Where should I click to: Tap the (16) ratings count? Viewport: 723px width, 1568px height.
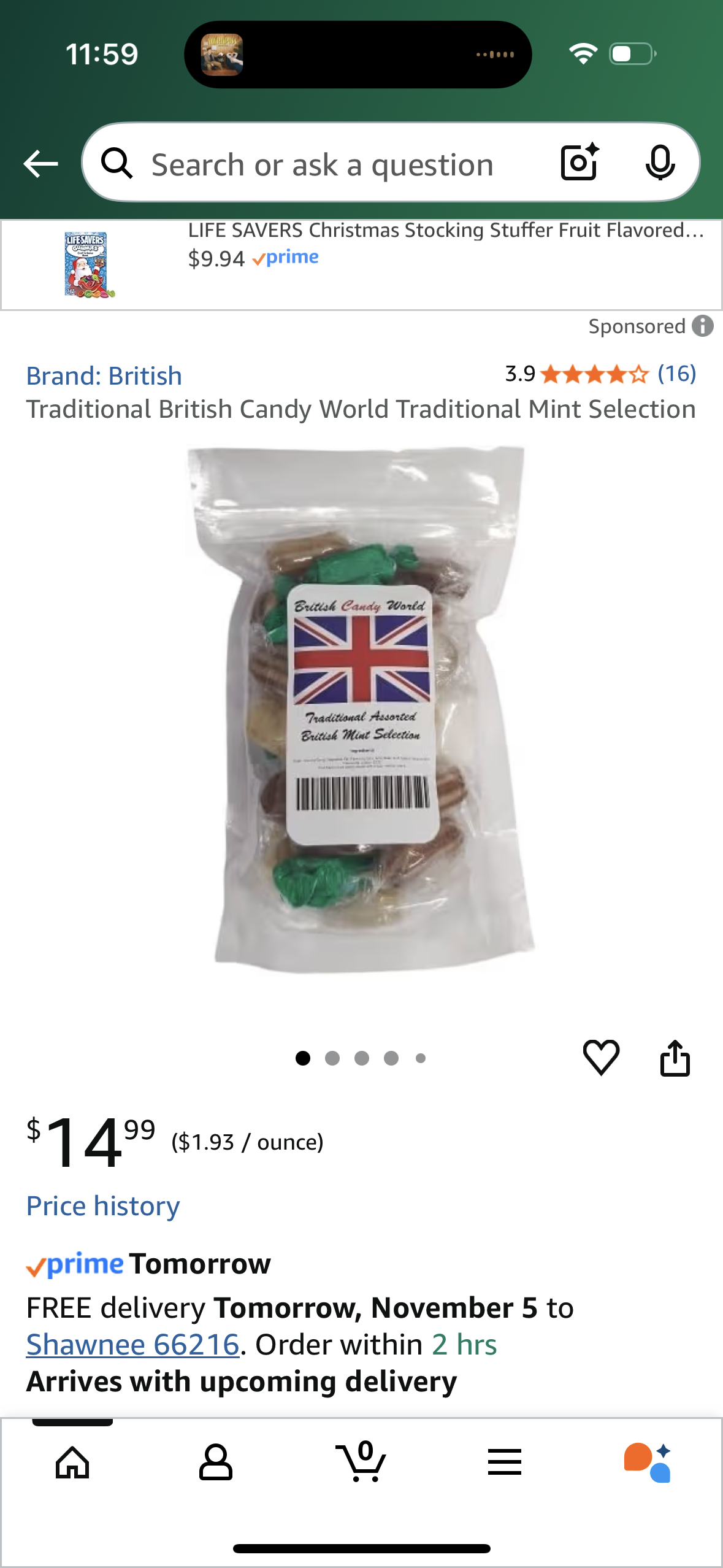pyautogui.click(x=677, y=373)
